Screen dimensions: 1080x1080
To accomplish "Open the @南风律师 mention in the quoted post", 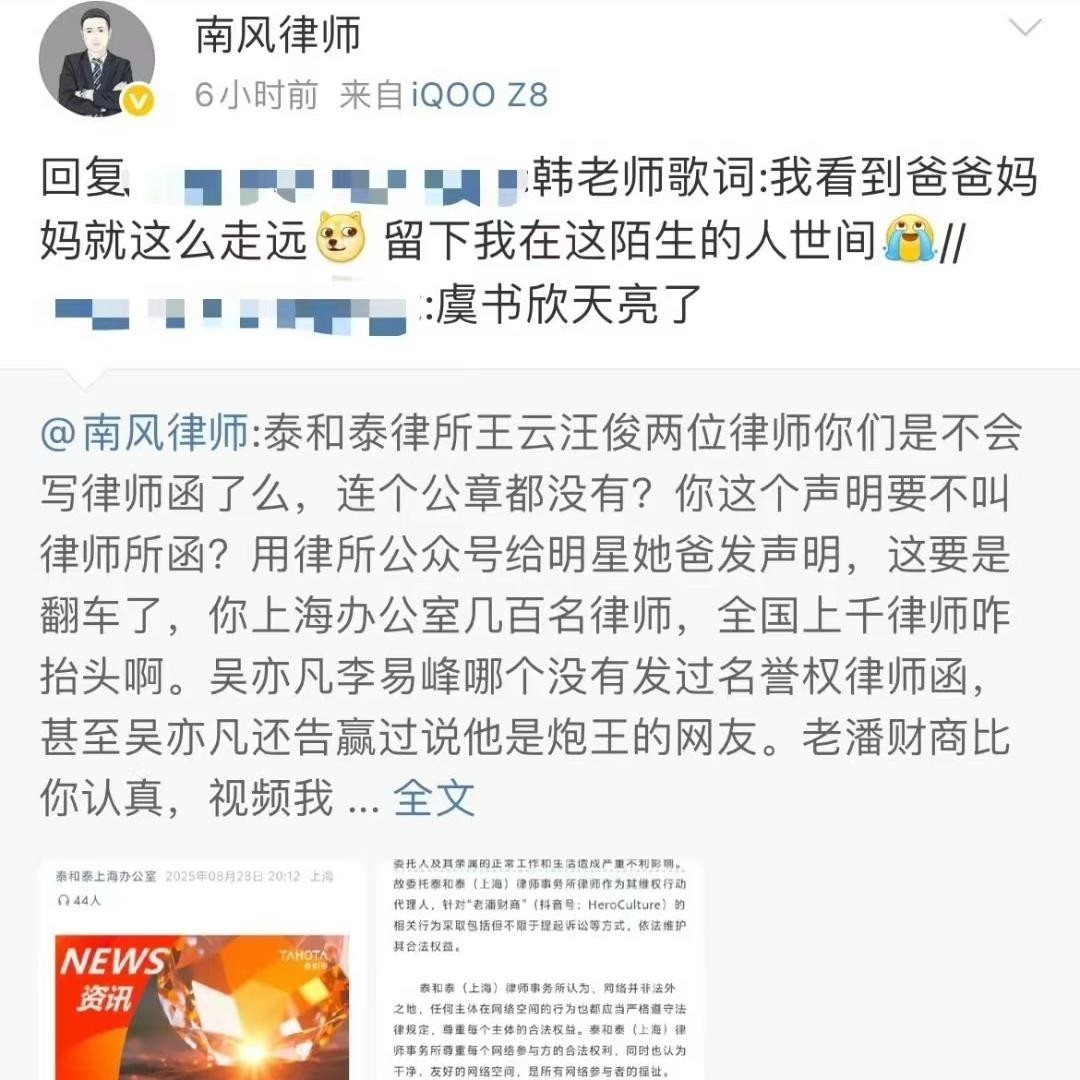I will [x=144, y=434].
